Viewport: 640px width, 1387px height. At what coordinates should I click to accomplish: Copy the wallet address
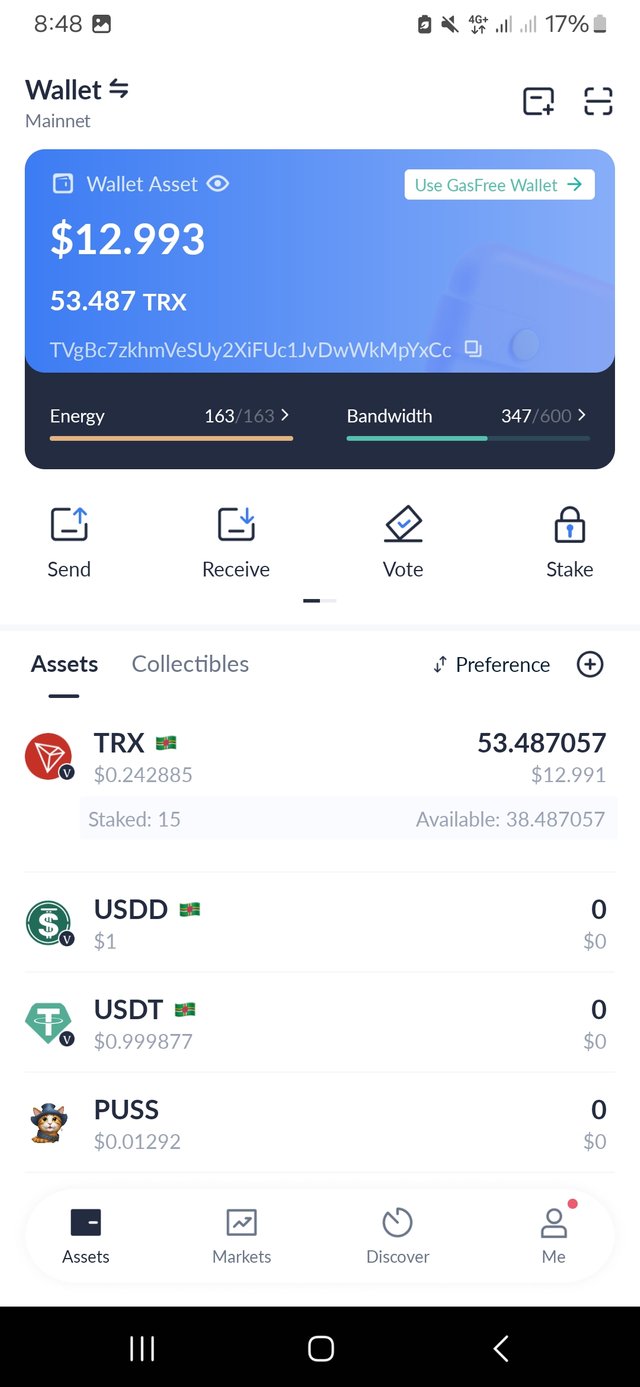pyautogui.click(x=473, y=349)
